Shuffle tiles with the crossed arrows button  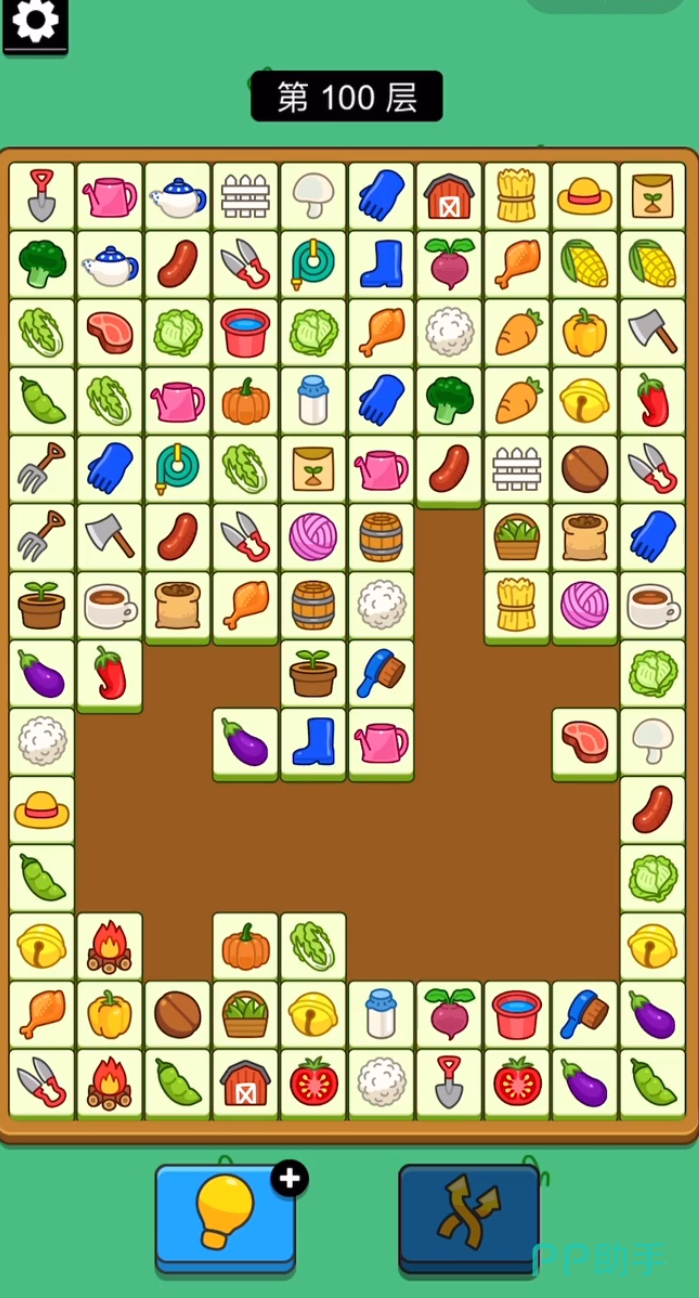coord(468,1210)
